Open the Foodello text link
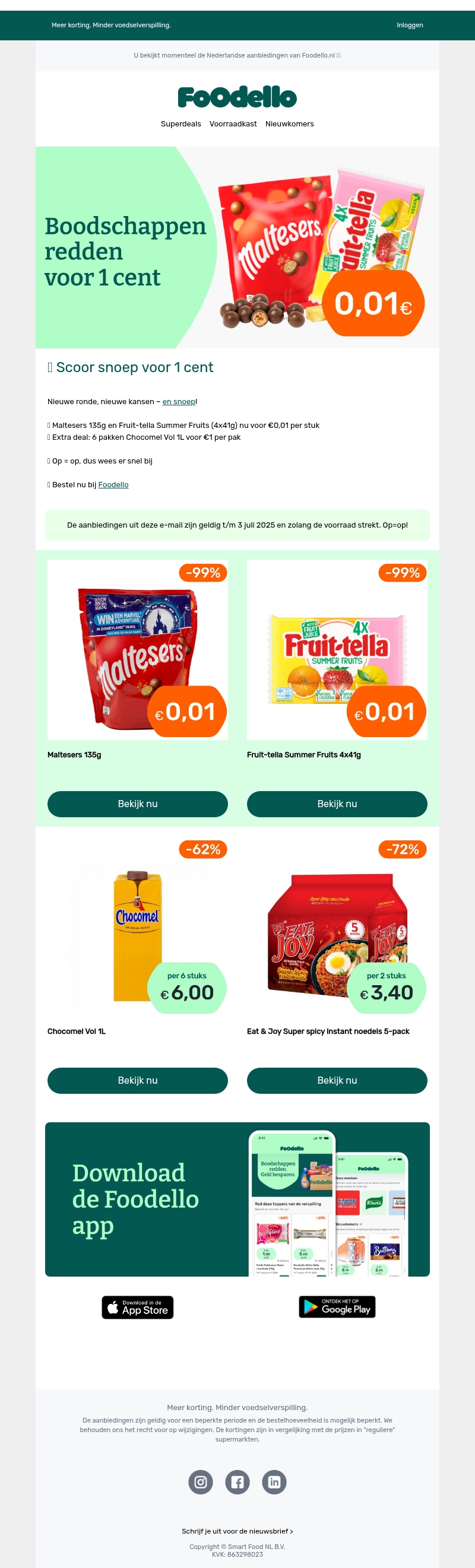Screen dimensions: 475x1568 coord(113,485)
